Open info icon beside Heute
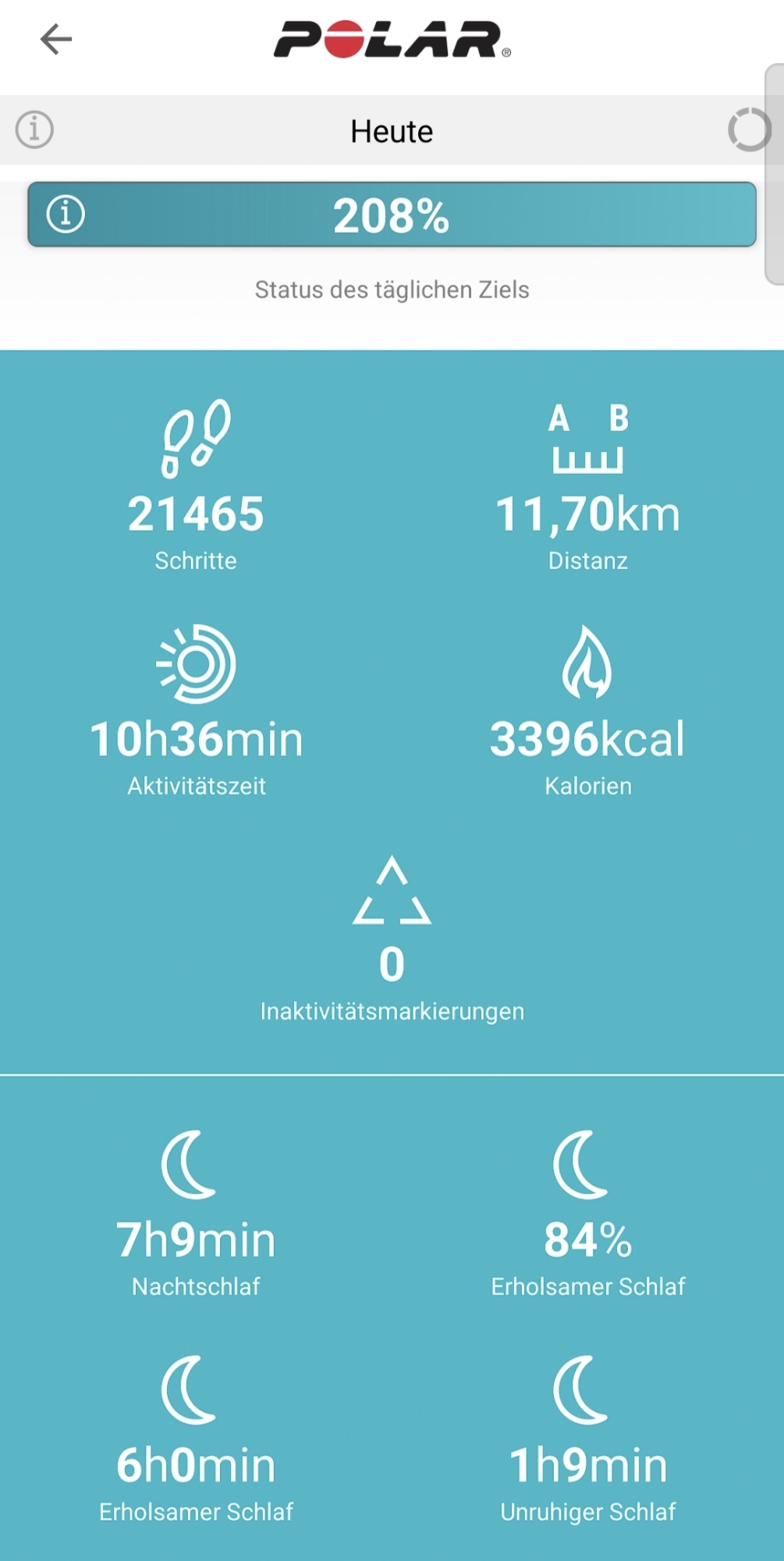Screen dimensions: 784x1561 (35, 130)
